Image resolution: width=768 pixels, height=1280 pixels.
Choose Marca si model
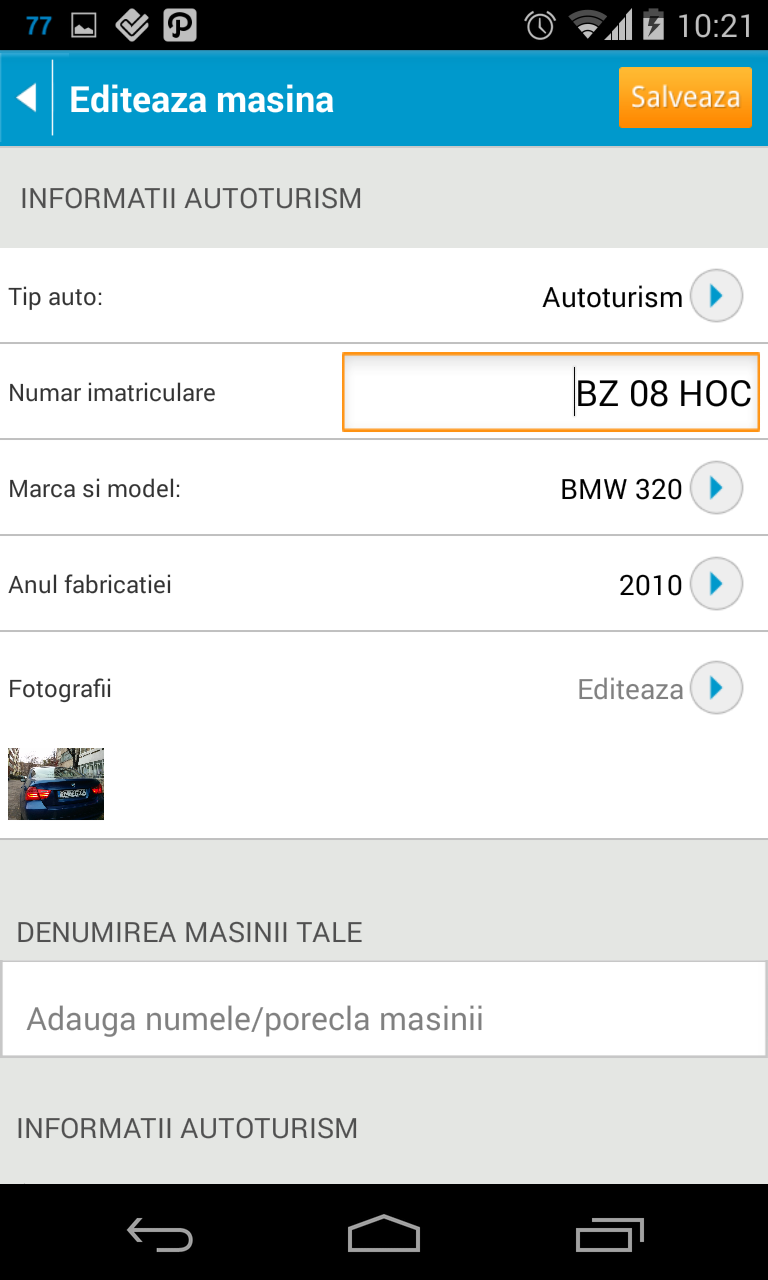[x=716, y=488]
